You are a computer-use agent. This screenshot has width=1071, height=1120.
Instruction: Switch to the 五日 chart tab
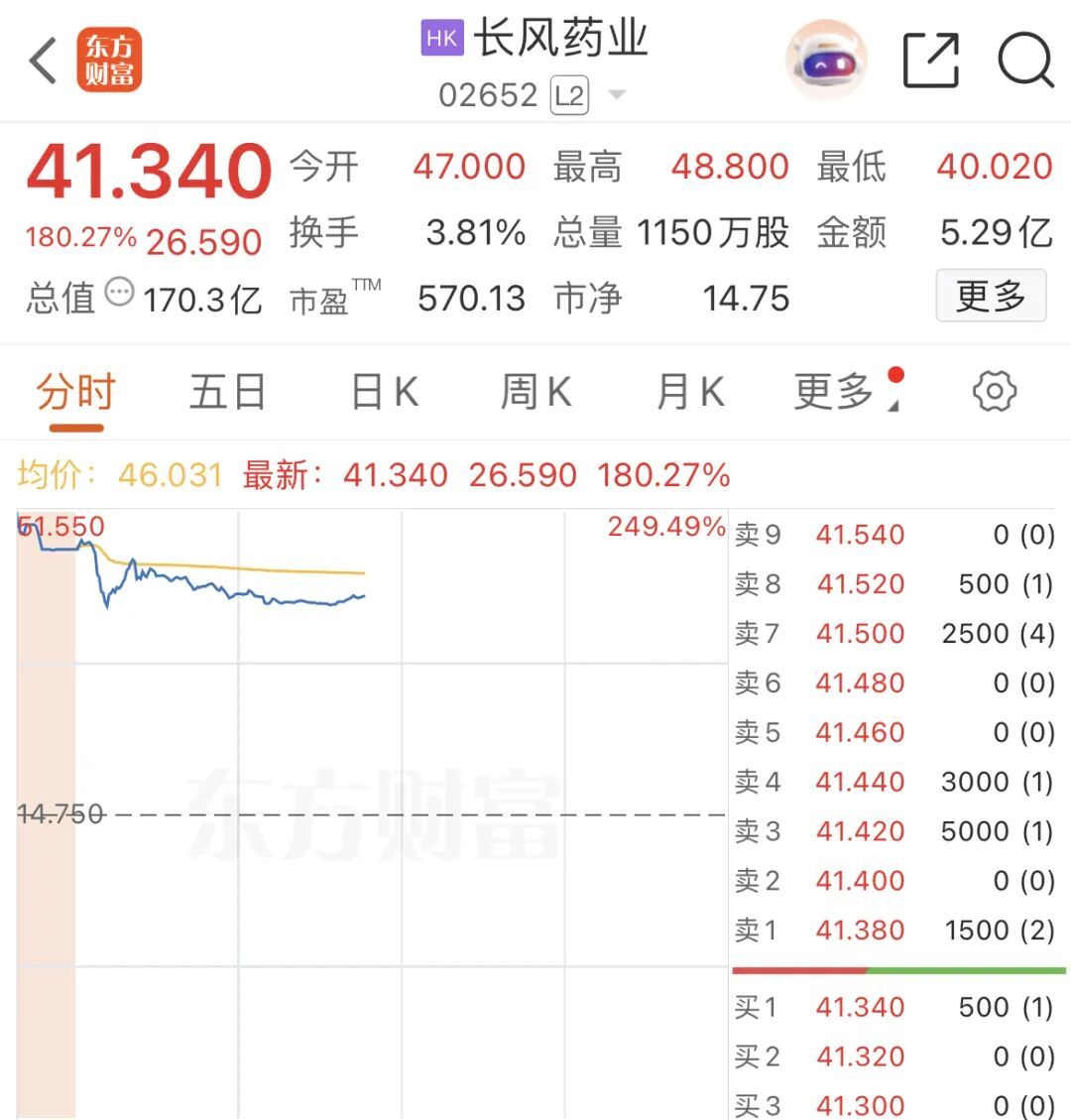point(228,393)
